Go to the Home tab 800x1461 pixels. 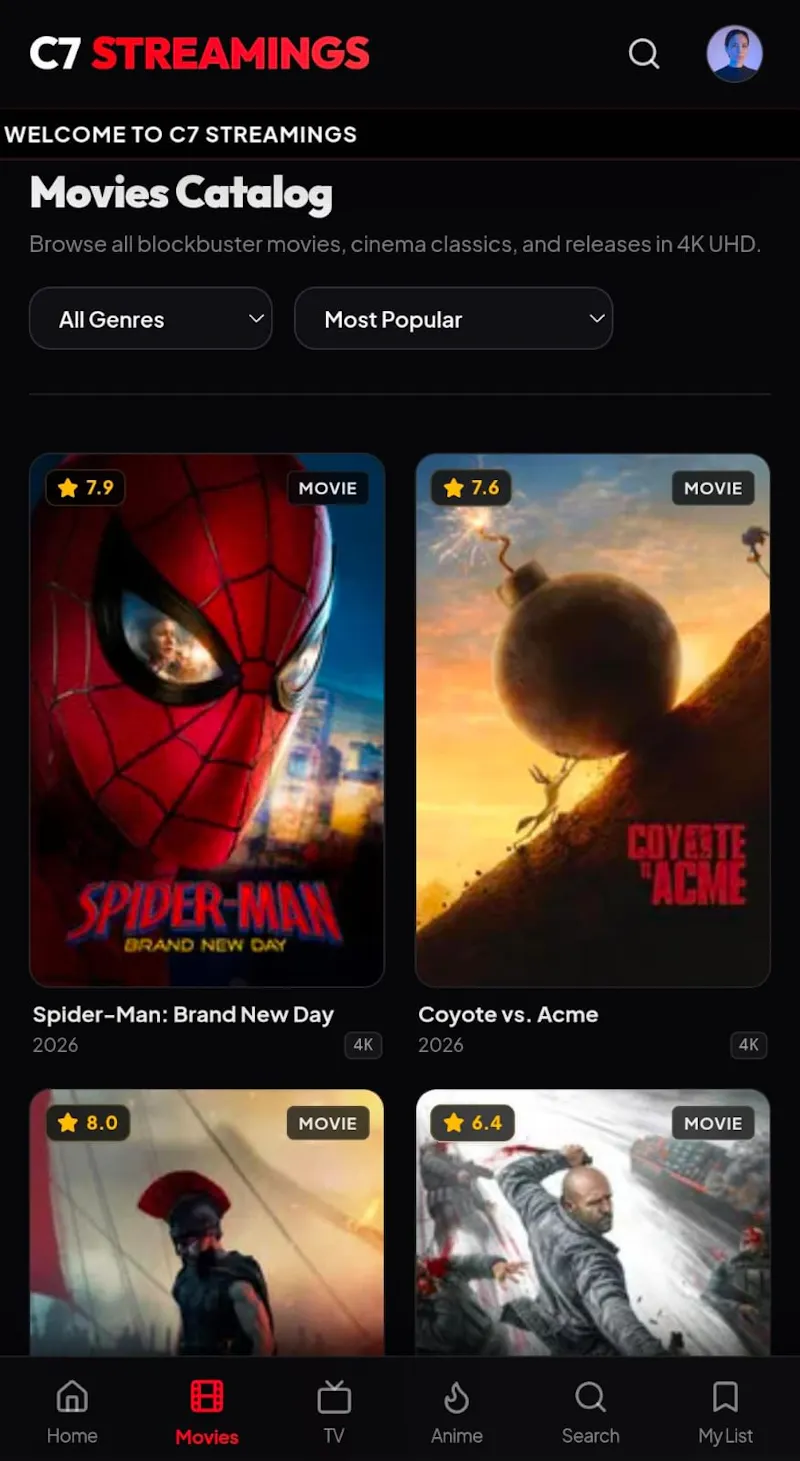tap(72, 1412)
